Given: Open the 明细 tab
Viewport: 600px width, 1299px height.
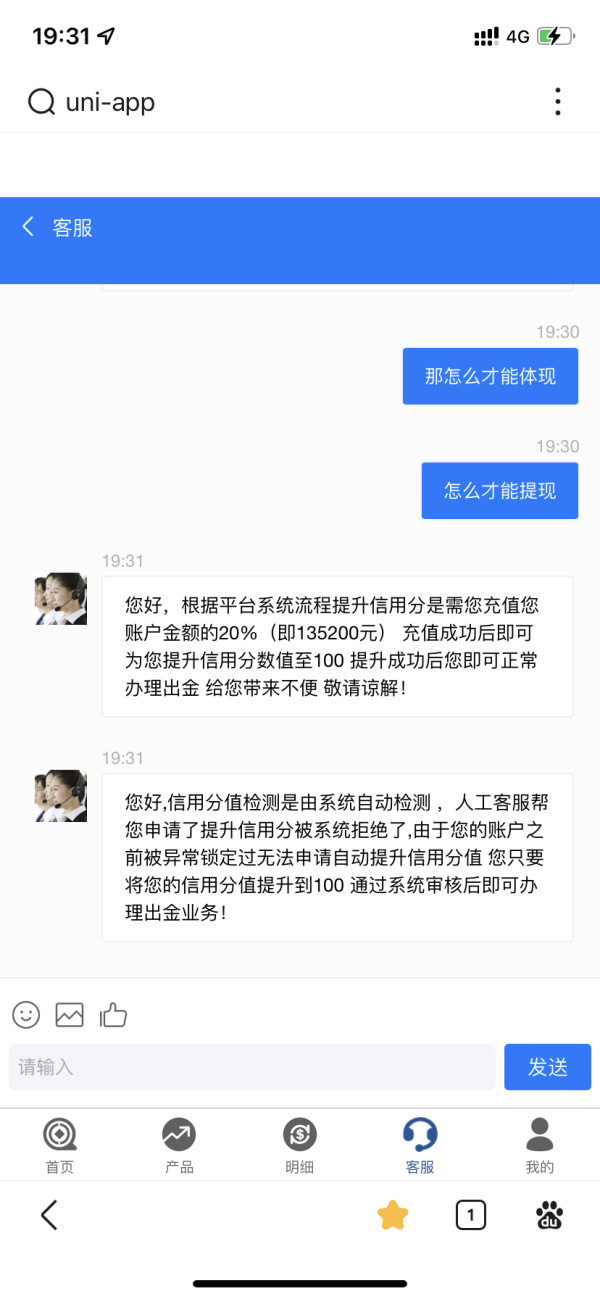Looking at the screenshot, I should 299,1146.
